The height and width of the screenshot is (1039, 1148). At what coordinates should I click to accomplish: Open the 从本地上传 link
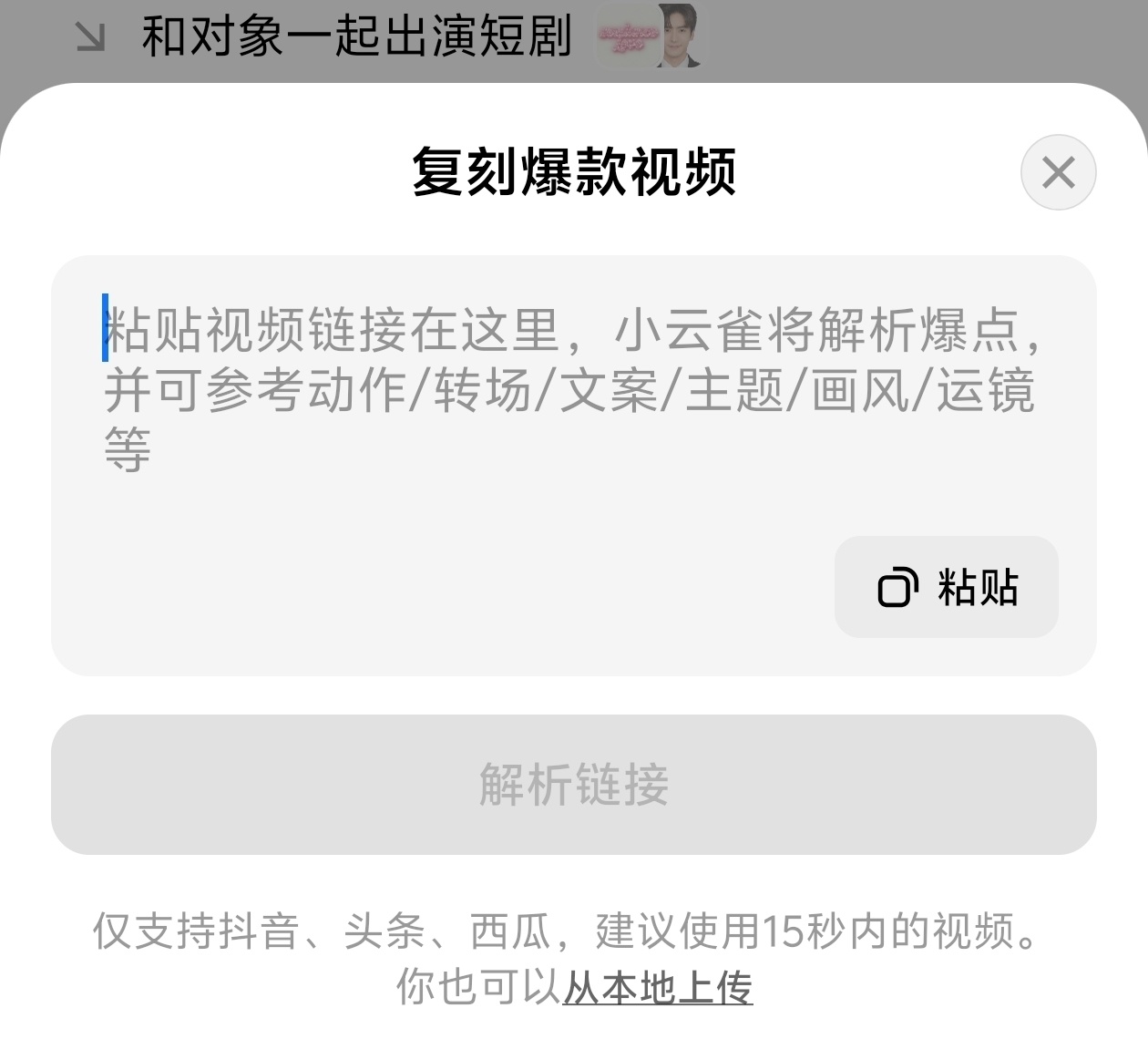[658, 987]
